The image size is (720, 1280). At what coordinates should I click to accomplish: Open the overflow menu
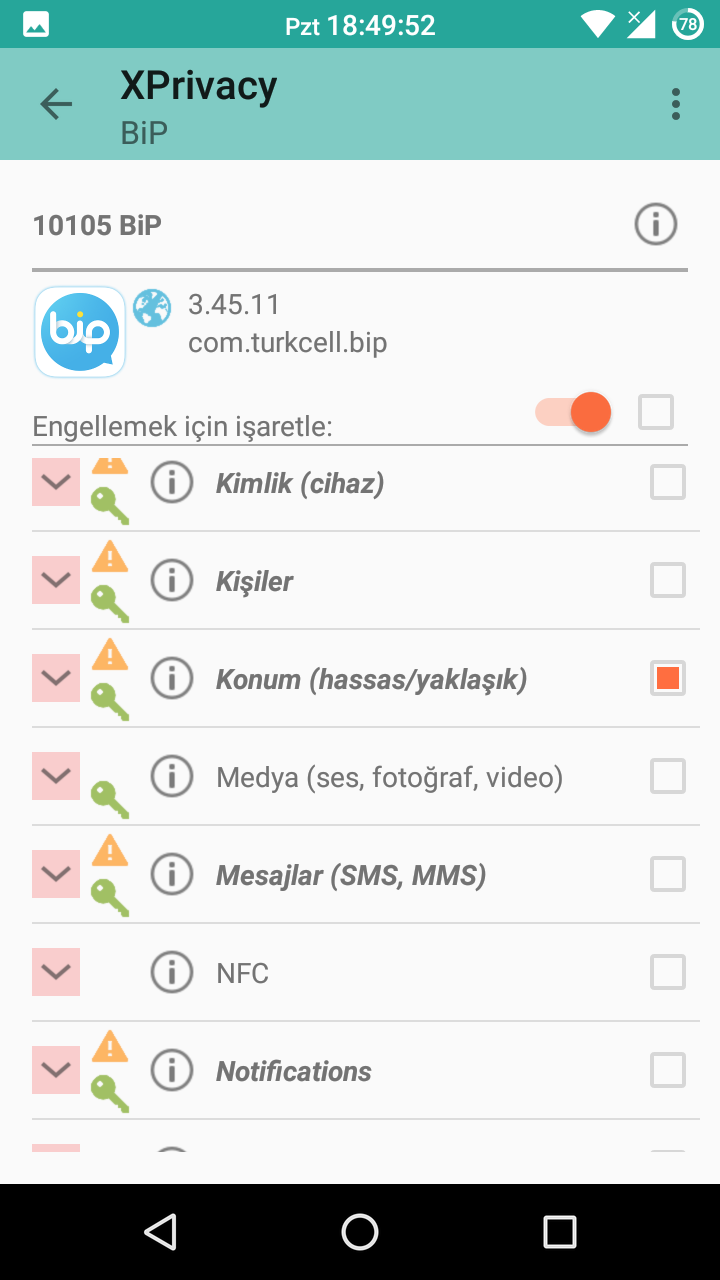click(676, 104)
